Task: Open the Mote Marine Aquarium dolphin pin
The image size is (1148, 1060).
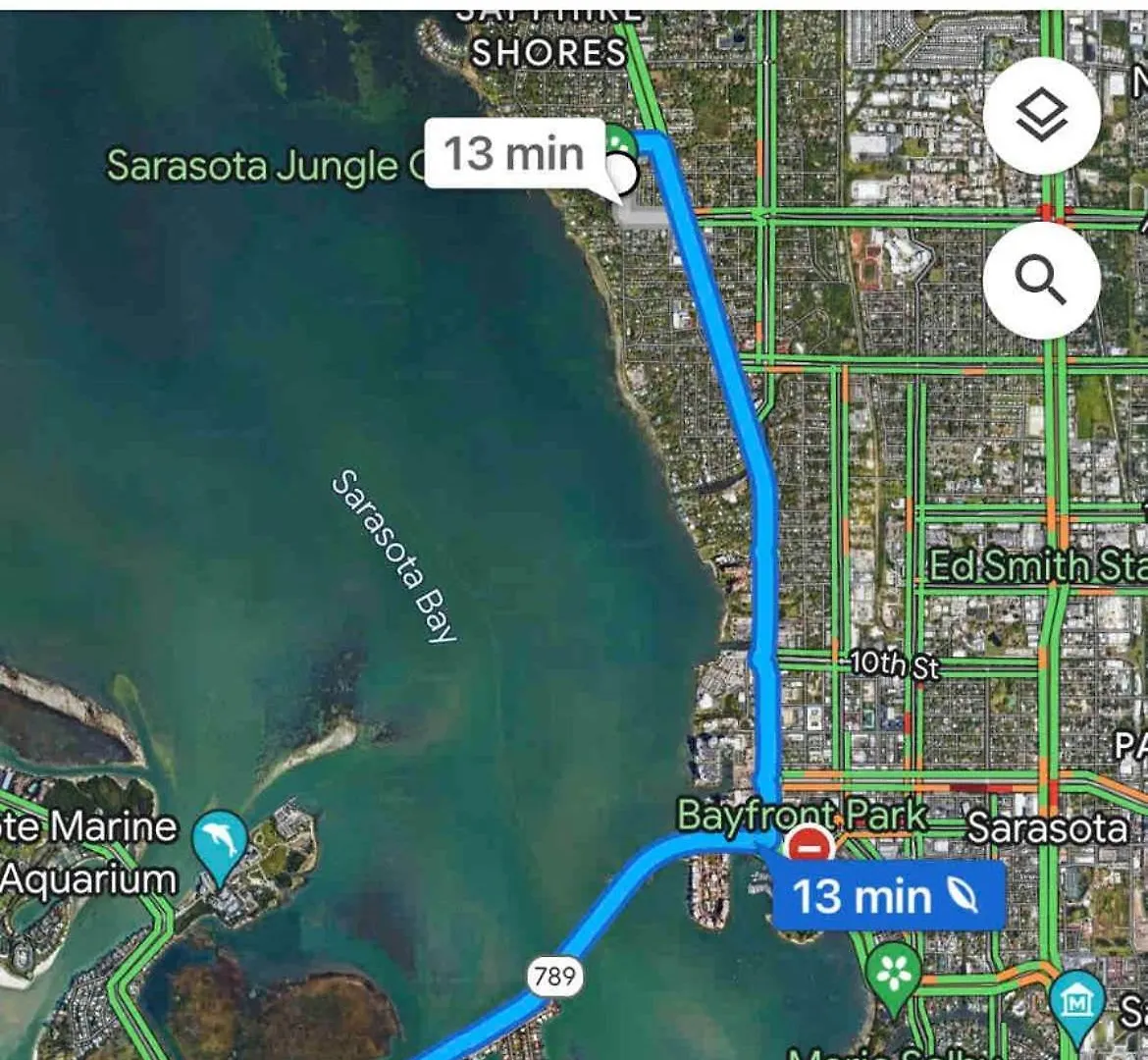Action: tap(220, 842)
